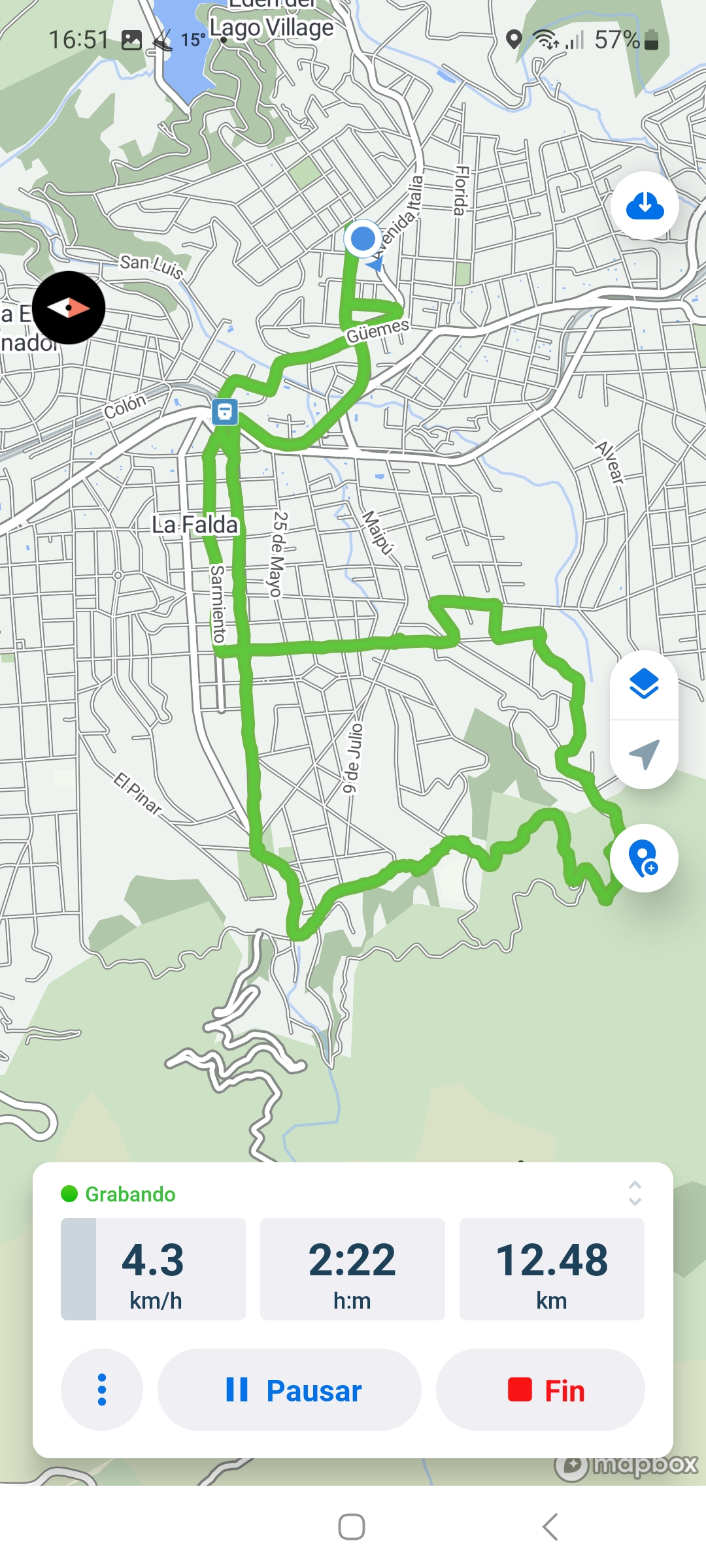Expand the recording stats panel
Image resolution: width=706 pixels, height=1568 pixels.
click(634, 1194)
